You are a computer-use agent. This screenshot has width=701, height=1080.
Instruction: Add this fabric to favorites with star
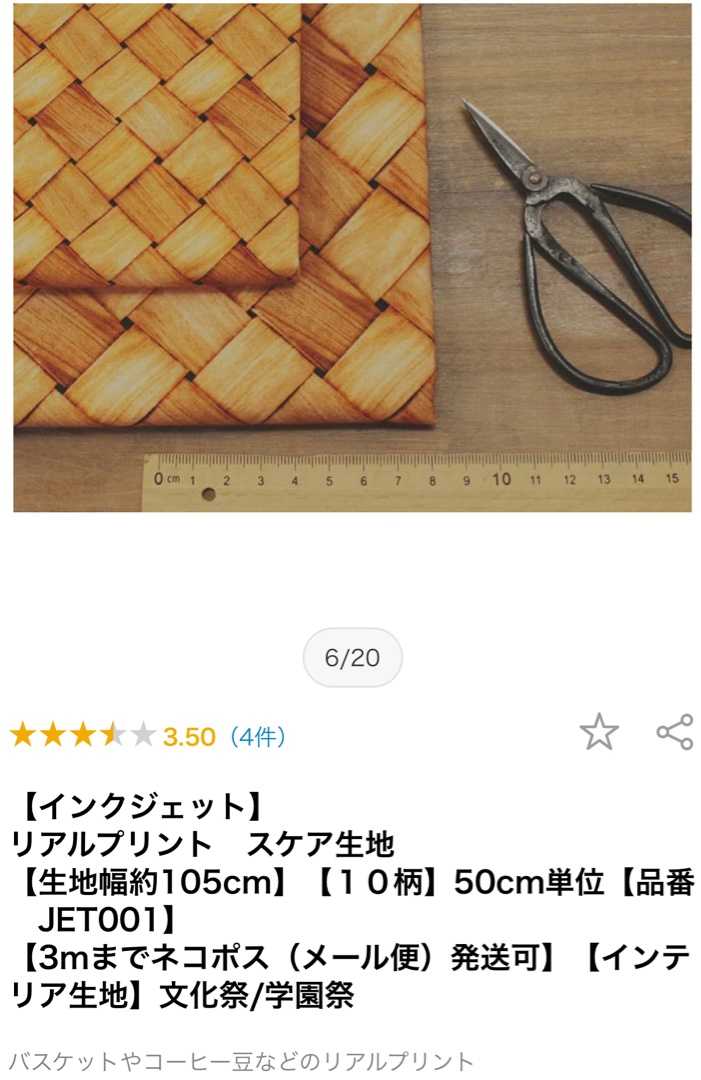[x=599, y=733]
